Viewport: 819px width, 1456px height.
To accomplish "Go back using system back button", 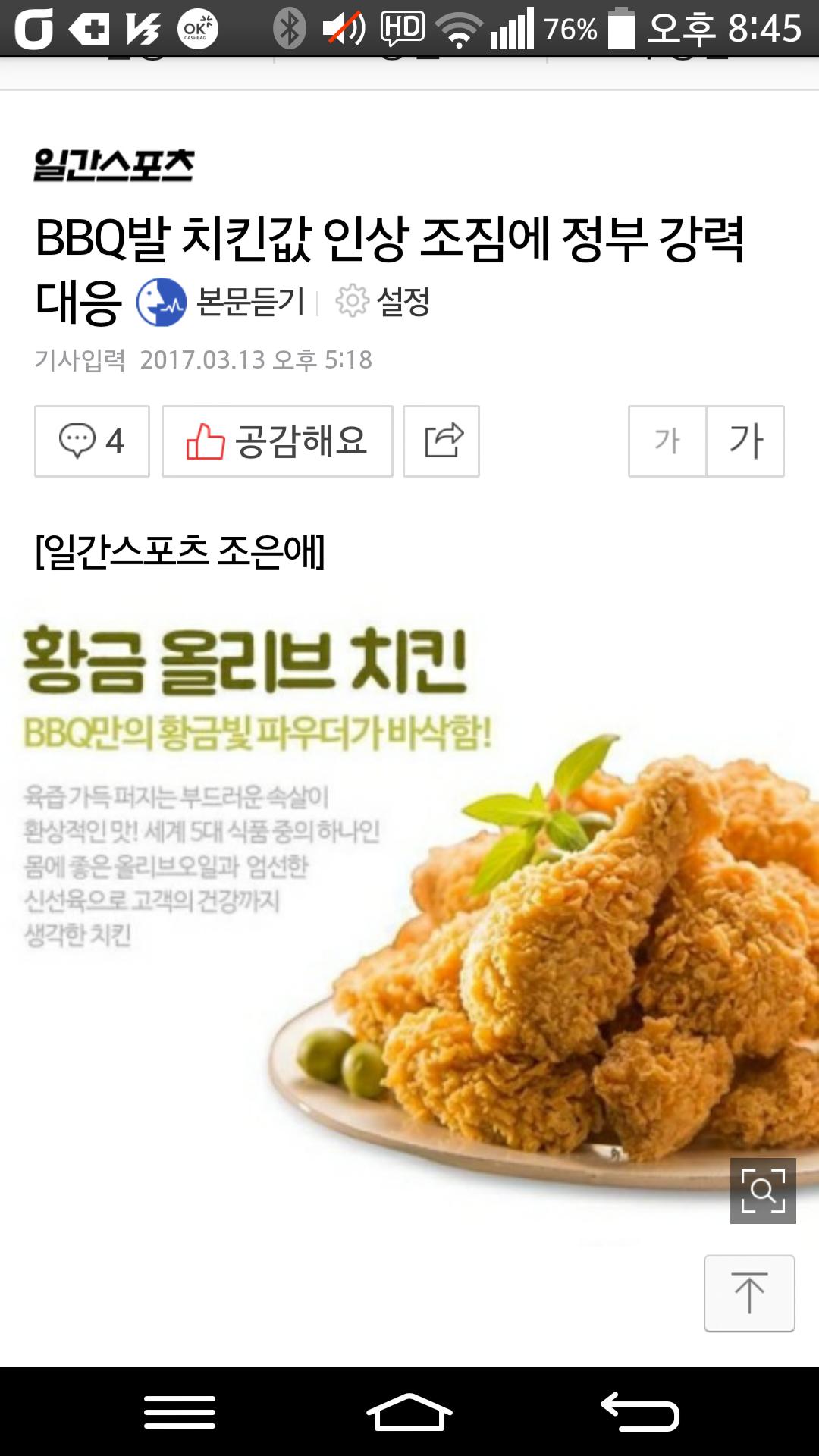I will tap(640, 1412).
